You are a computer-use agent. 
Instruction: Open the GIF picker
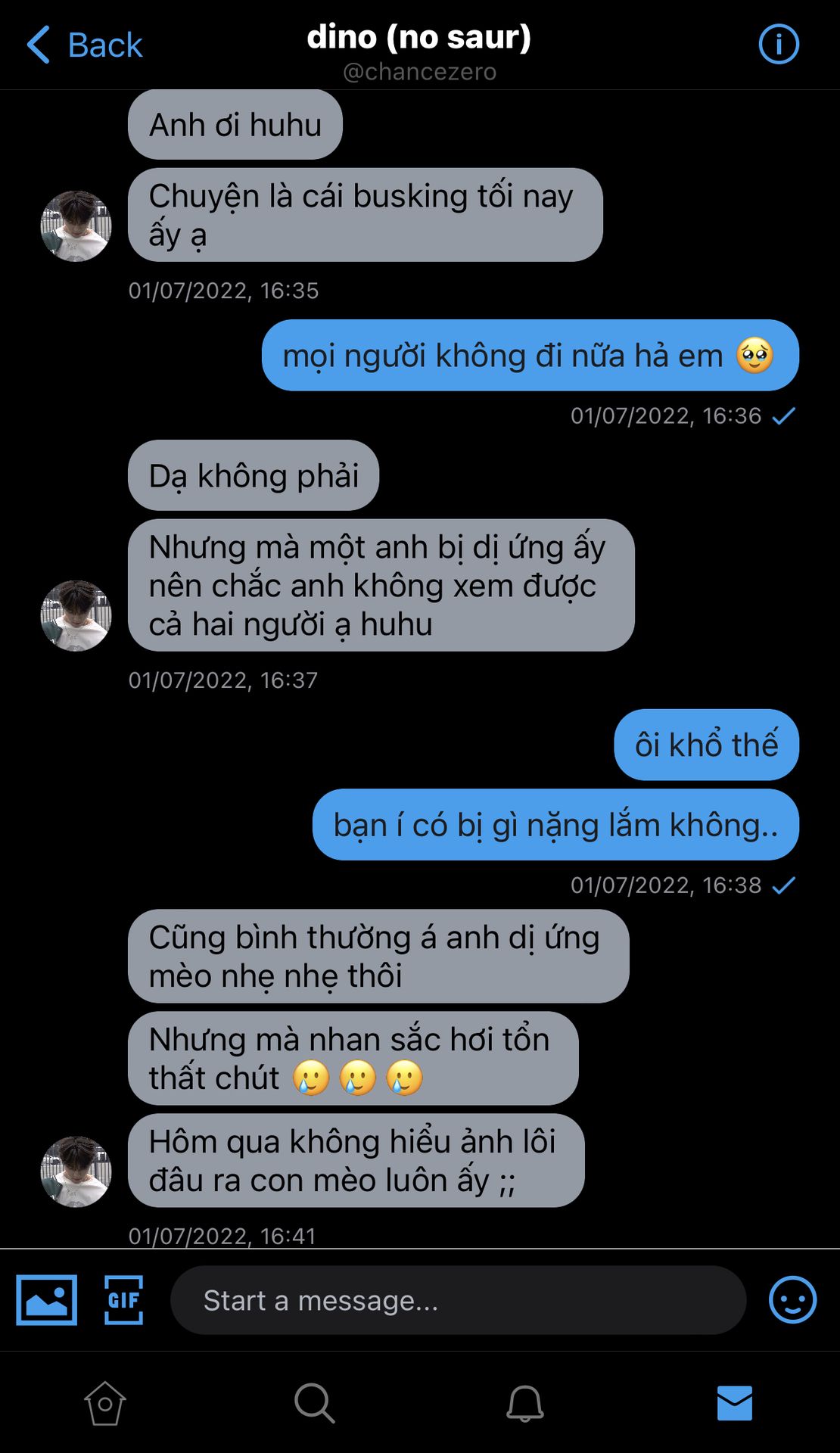[123, 1300]
